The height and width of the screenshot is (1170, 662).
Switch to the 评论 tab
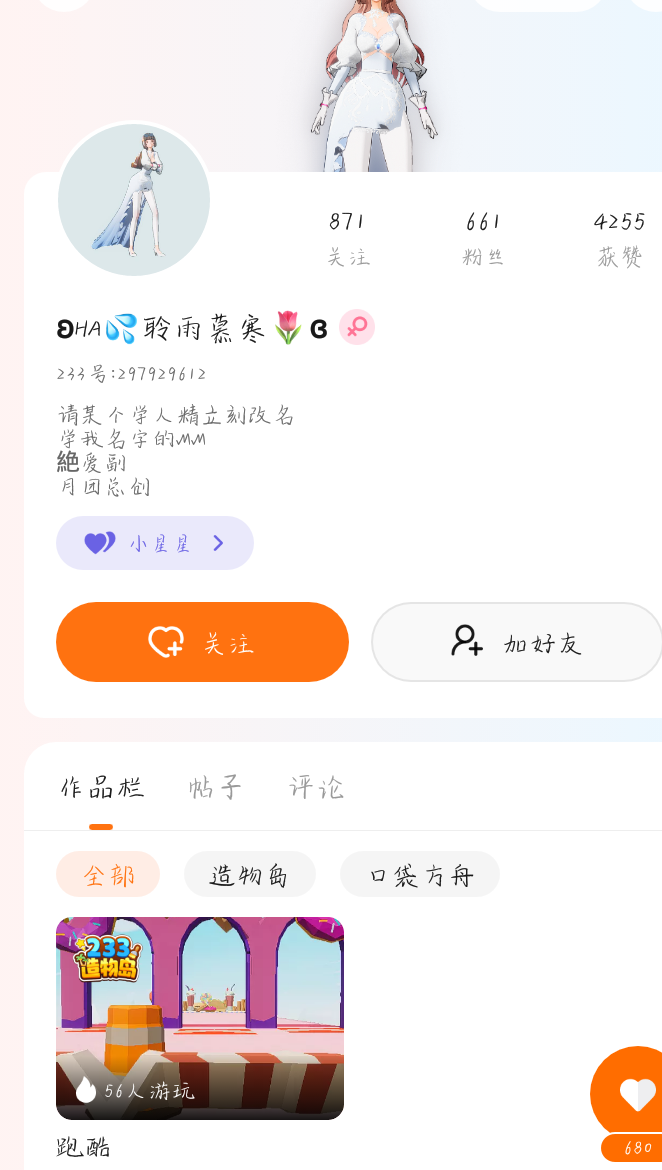click(x=316, y=788)
